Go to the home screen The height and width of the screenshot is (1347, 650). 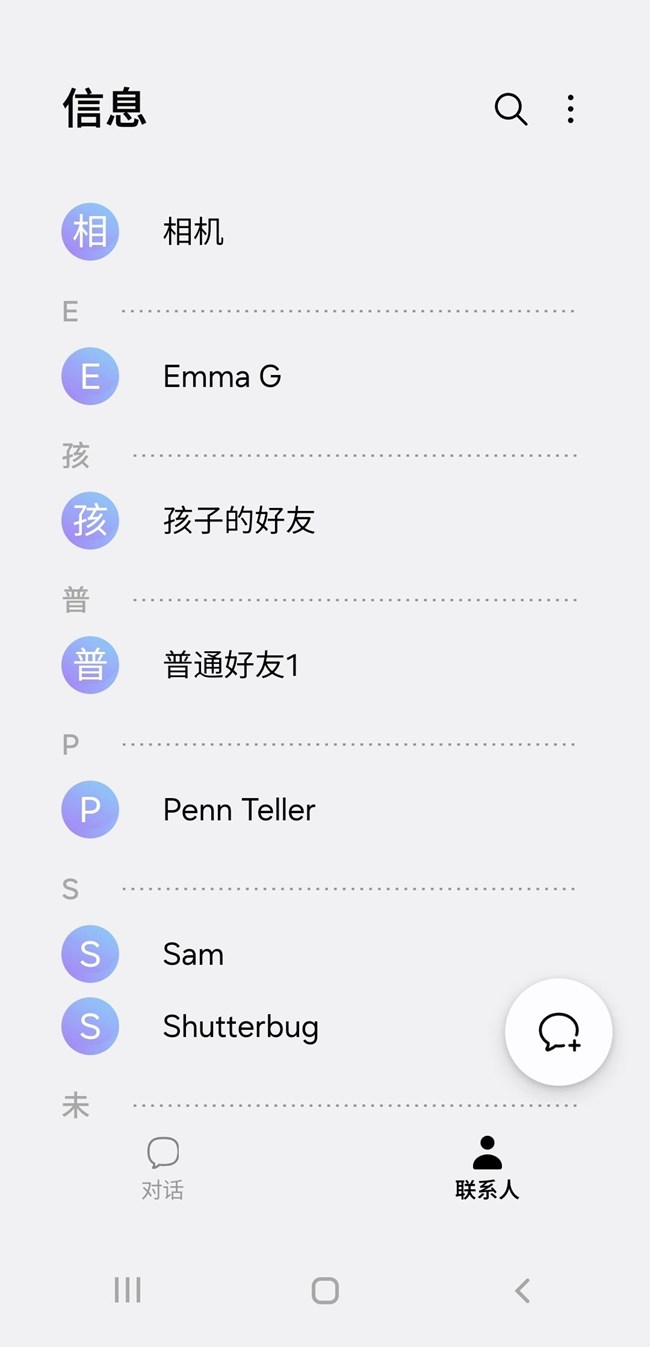tap(325, 1291)
